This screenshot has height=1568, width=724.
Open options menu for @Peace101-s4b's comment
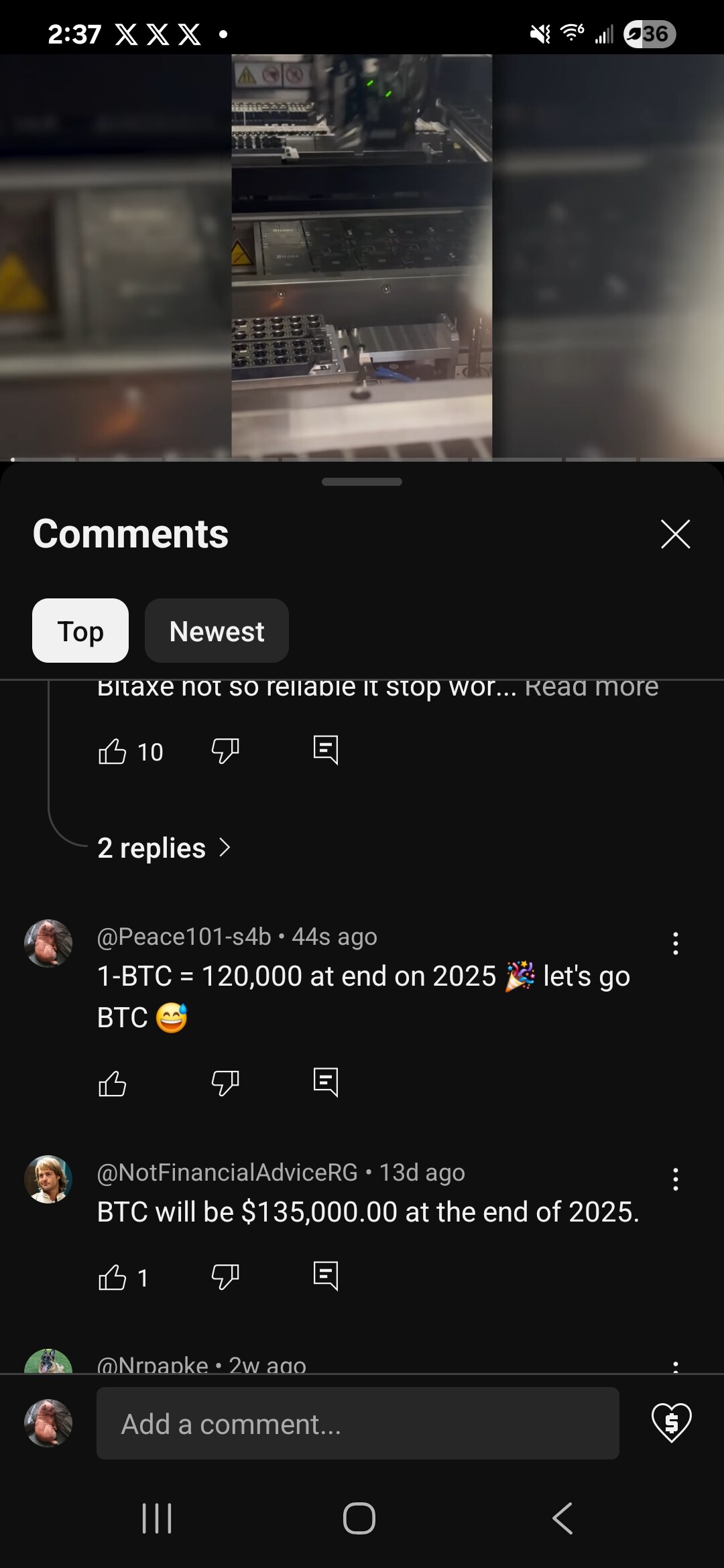(x=676, y=943)
